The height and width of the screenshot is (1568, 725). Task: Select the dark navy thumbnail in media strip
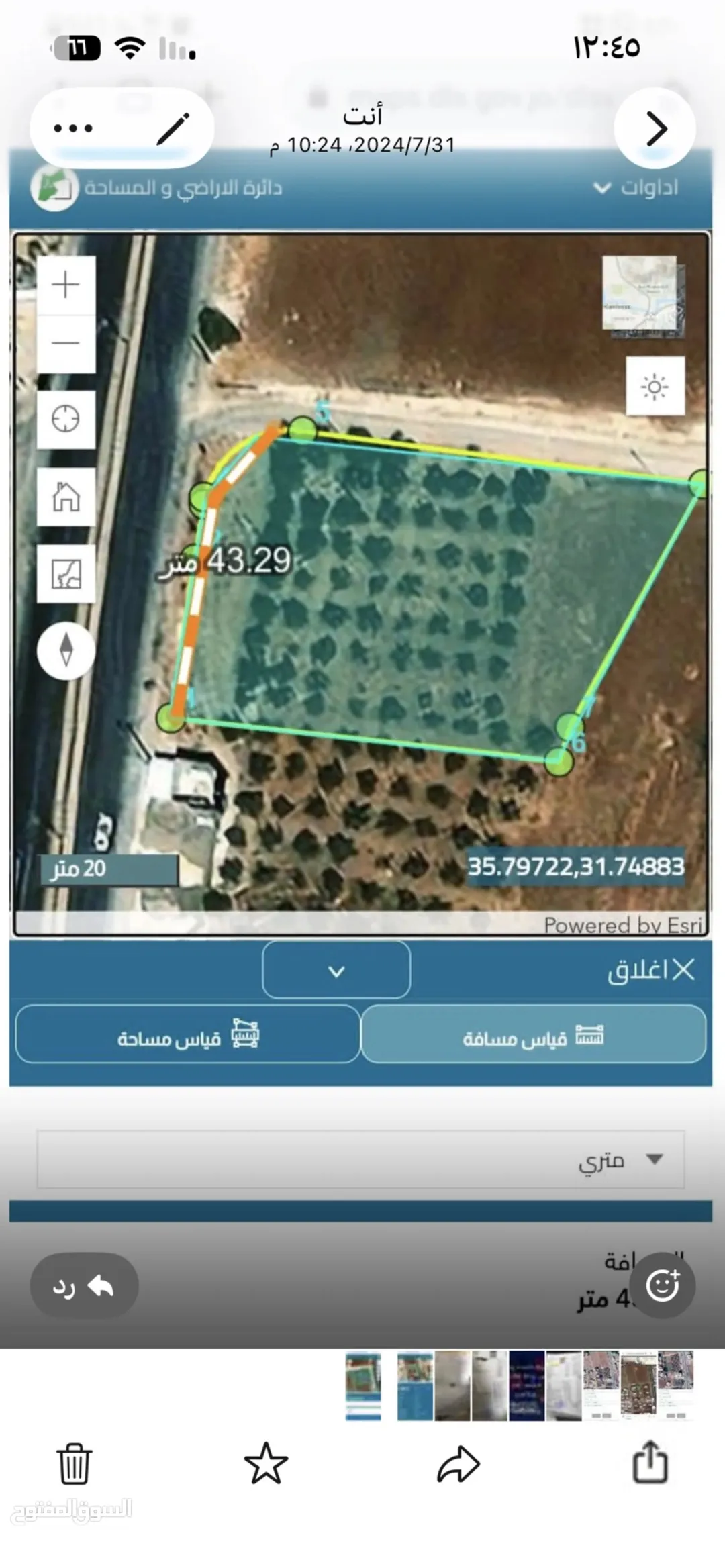527,1385
